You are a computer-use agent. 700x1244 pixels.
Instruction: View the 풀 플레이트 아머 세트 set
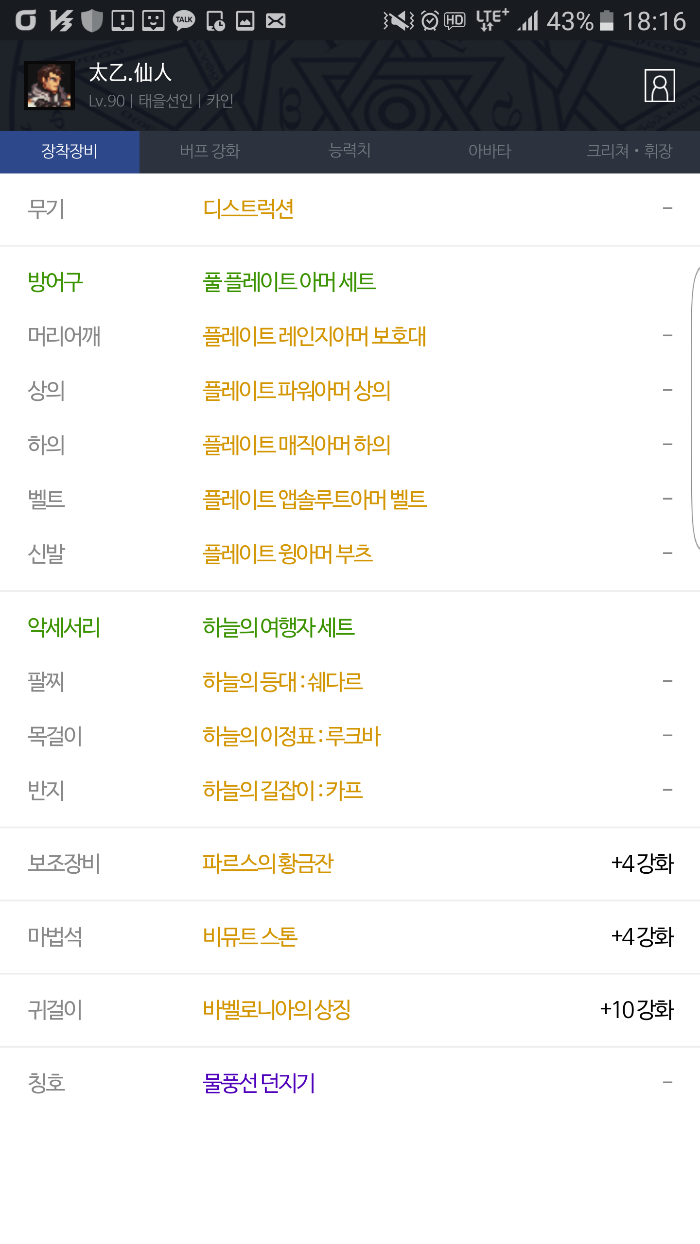[x=289, y=282]
